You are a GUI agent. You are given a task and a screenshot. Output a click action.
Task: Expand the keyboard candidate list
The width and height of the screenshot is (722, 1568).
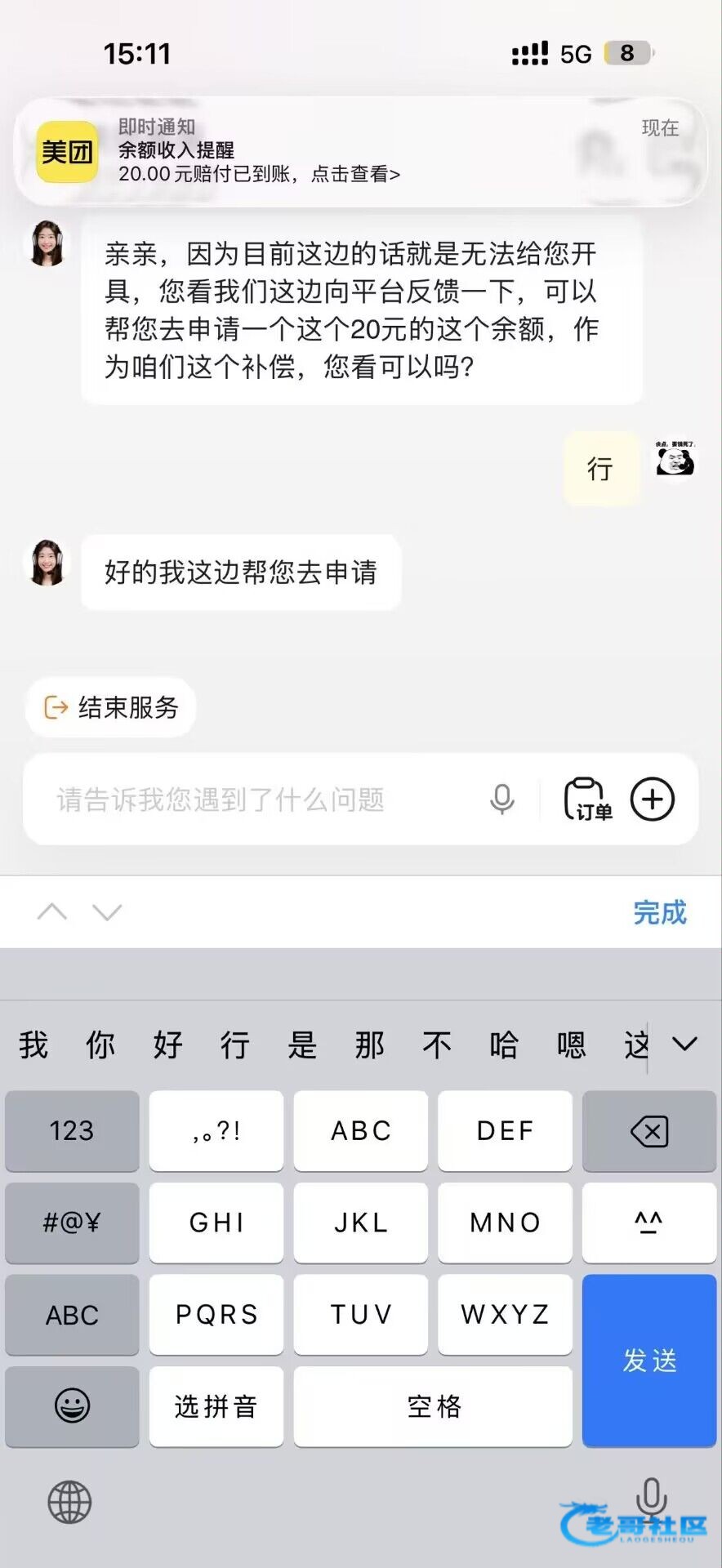coord(684,1044)
